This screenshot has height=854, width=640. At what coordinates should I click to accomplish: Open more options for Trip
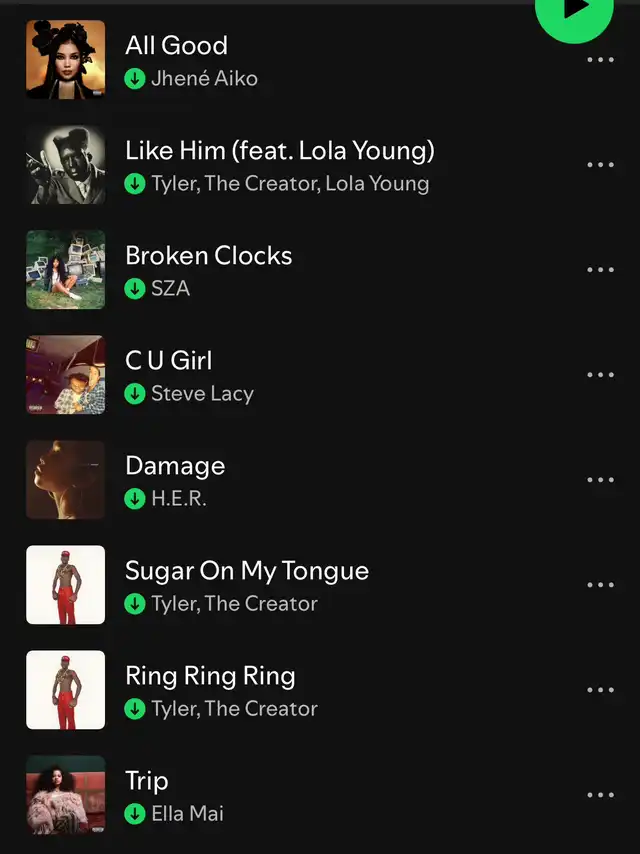(600, 795)
